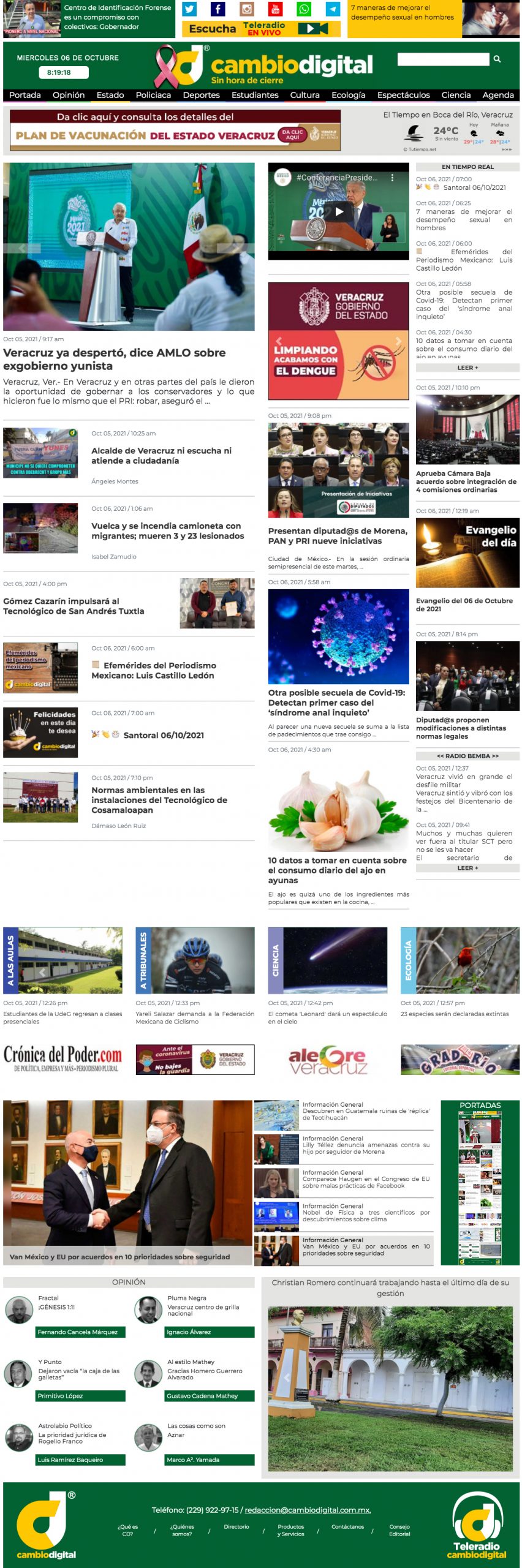Viewport: 522px width, 1568px height.
Task: Go to the Deportes section
Action: point(201,95)
